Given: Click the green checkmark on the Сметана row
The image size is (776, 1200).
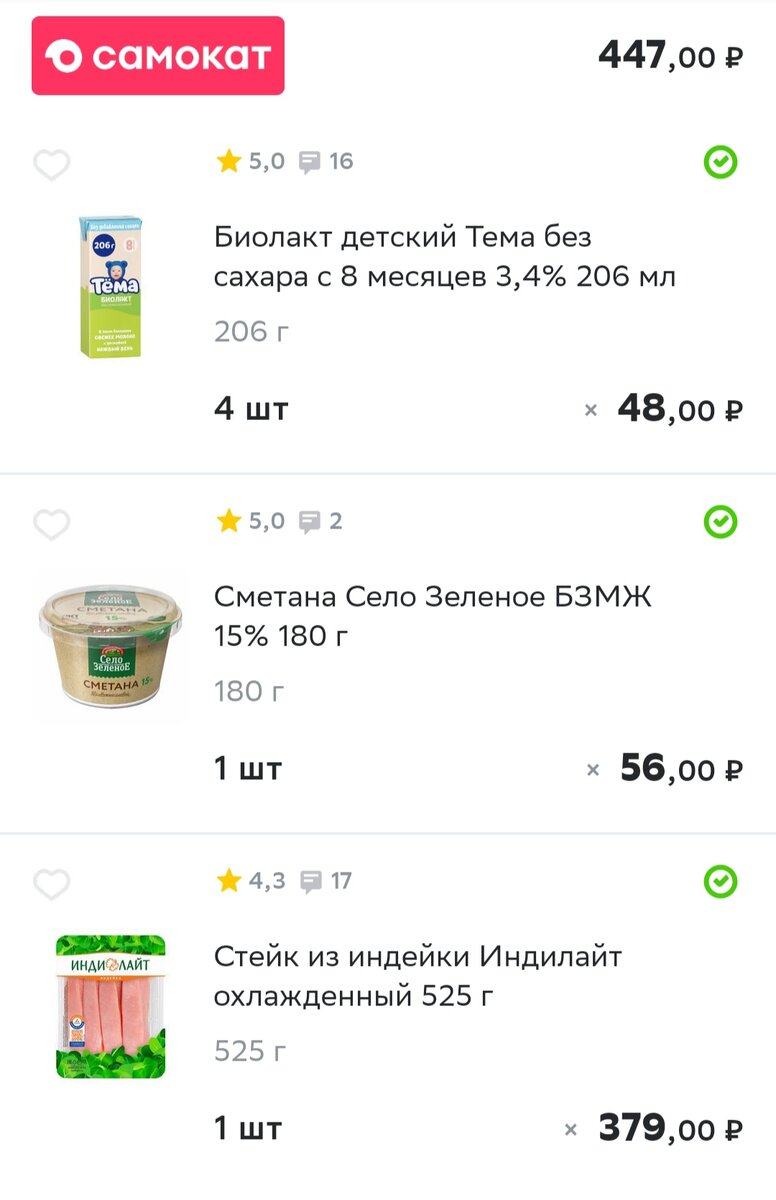Looking at the screenshot, I should 719,522.
